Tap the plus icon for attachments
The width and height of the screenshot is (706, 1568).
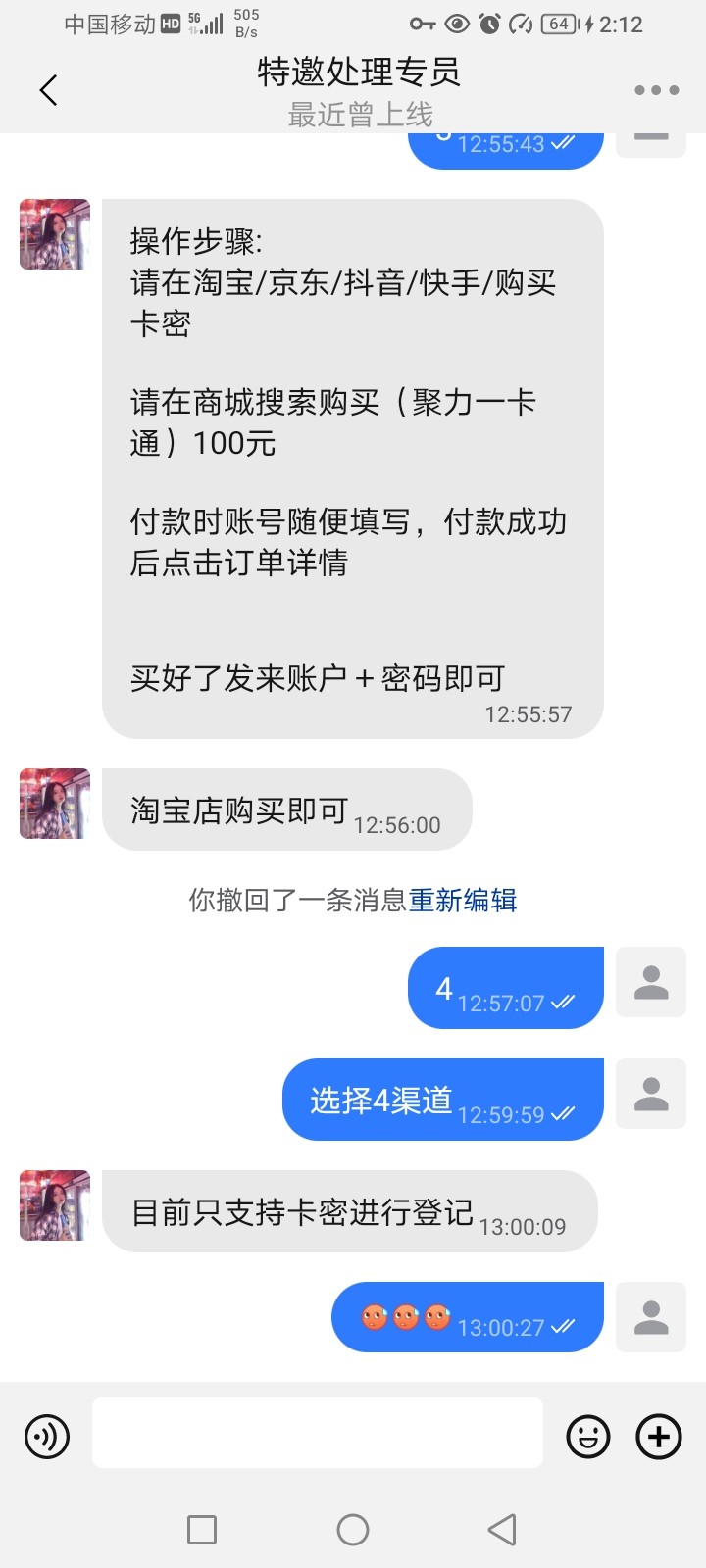pos(657,1435)
